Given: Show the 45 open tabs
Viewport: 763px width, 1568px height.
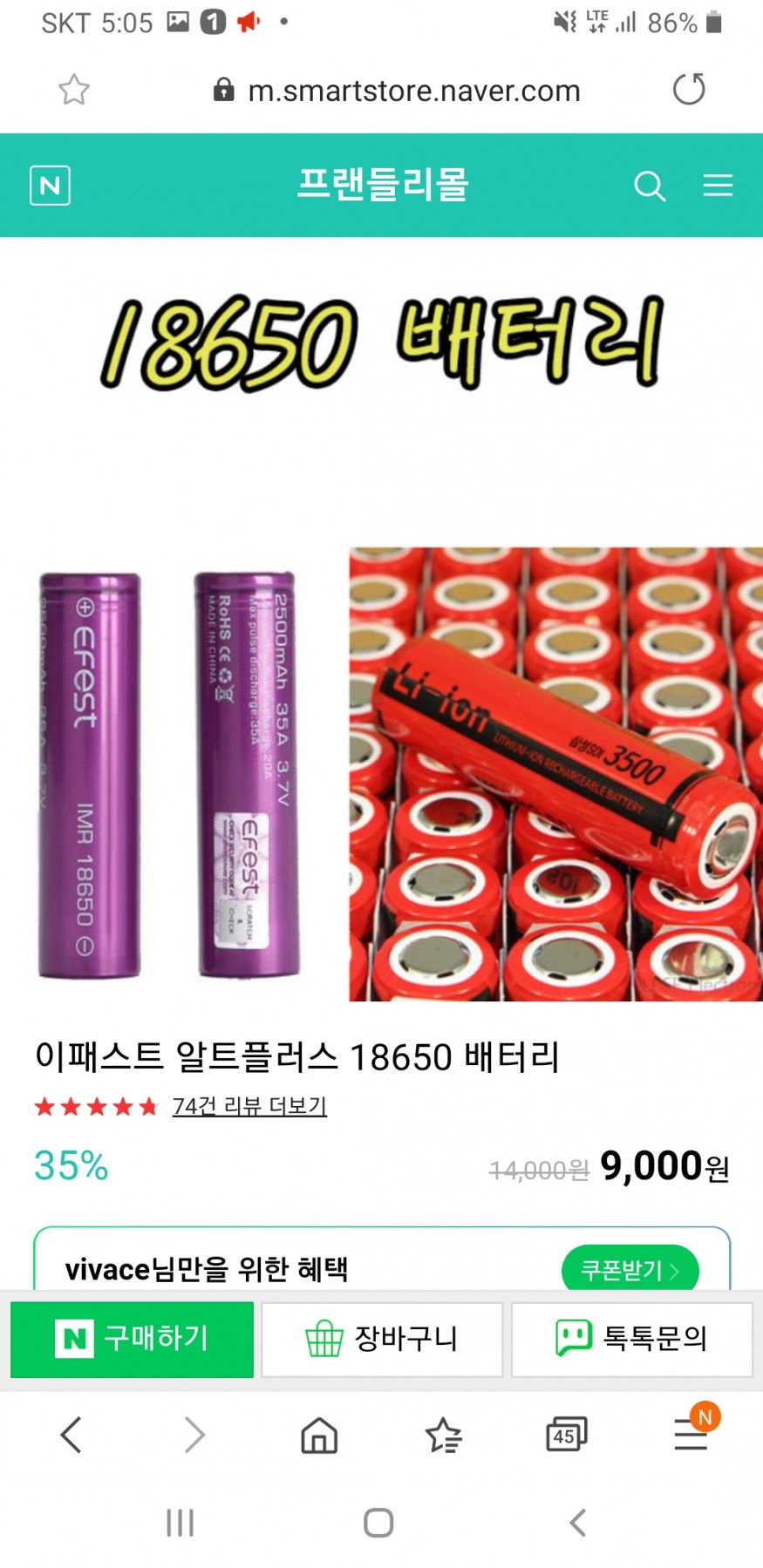Looking at the screenshot, I should click(x=566, y=1435).
